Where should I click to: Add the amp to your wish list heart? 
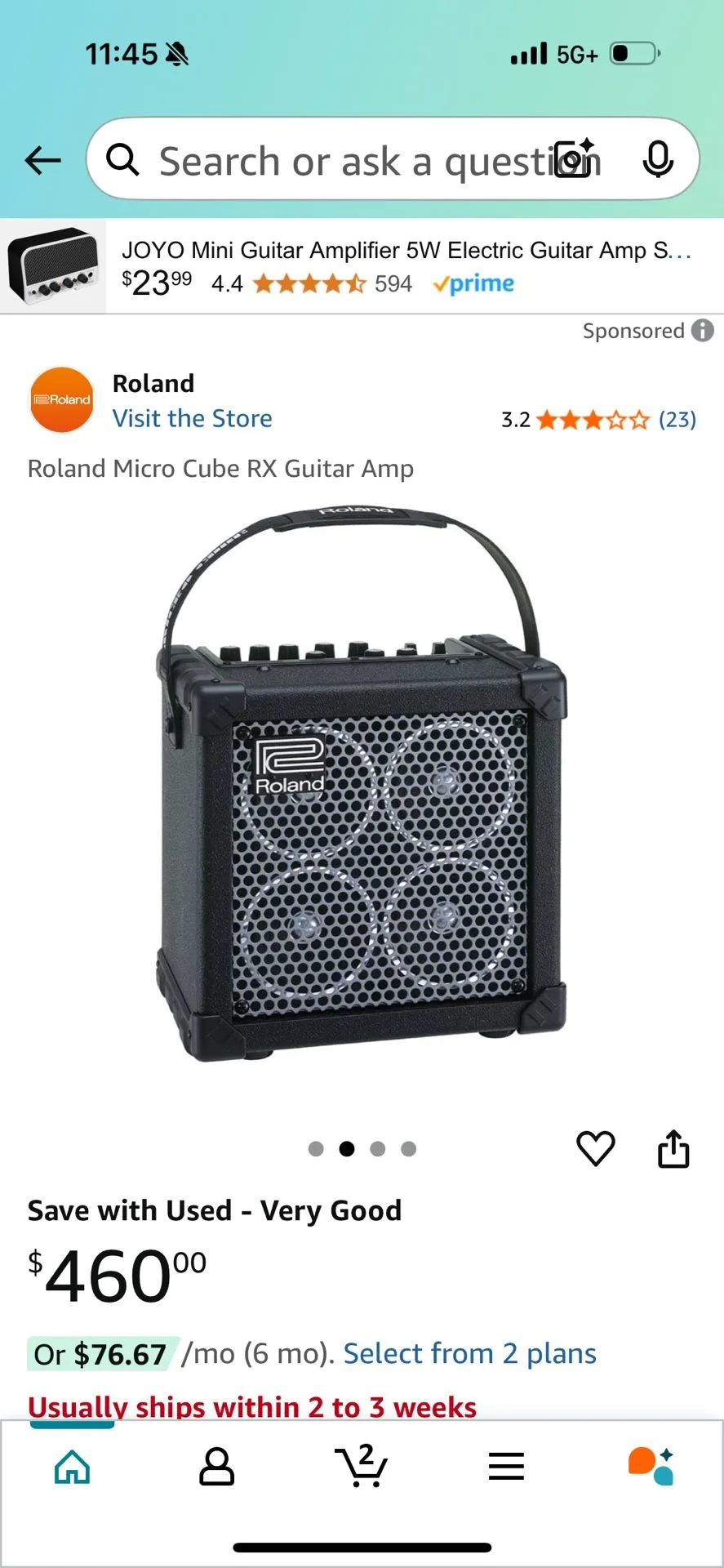click(x=596, y=1148)
